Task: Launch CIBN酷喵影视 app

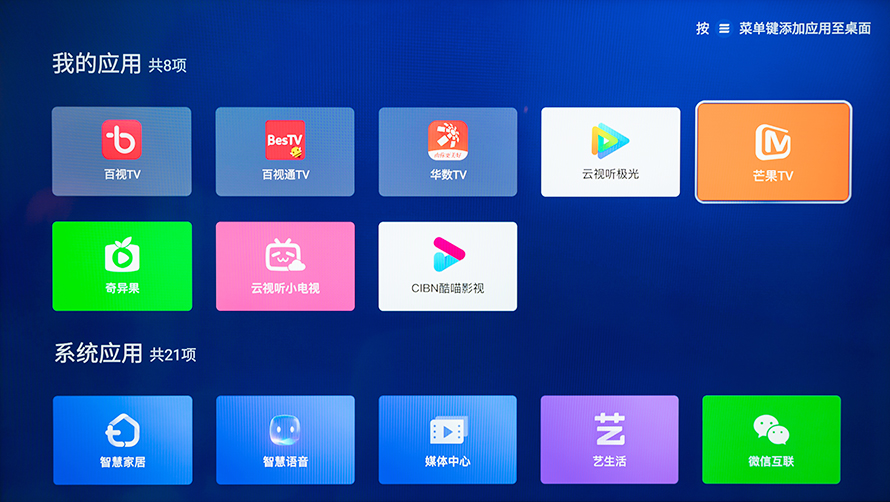Action: (x=447, y=265)
